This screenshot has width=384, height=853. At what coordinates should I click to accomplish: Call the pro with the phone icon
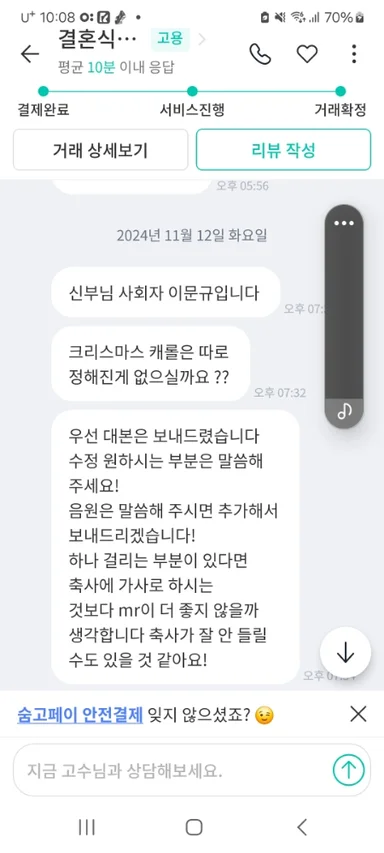tap(260, 54)
